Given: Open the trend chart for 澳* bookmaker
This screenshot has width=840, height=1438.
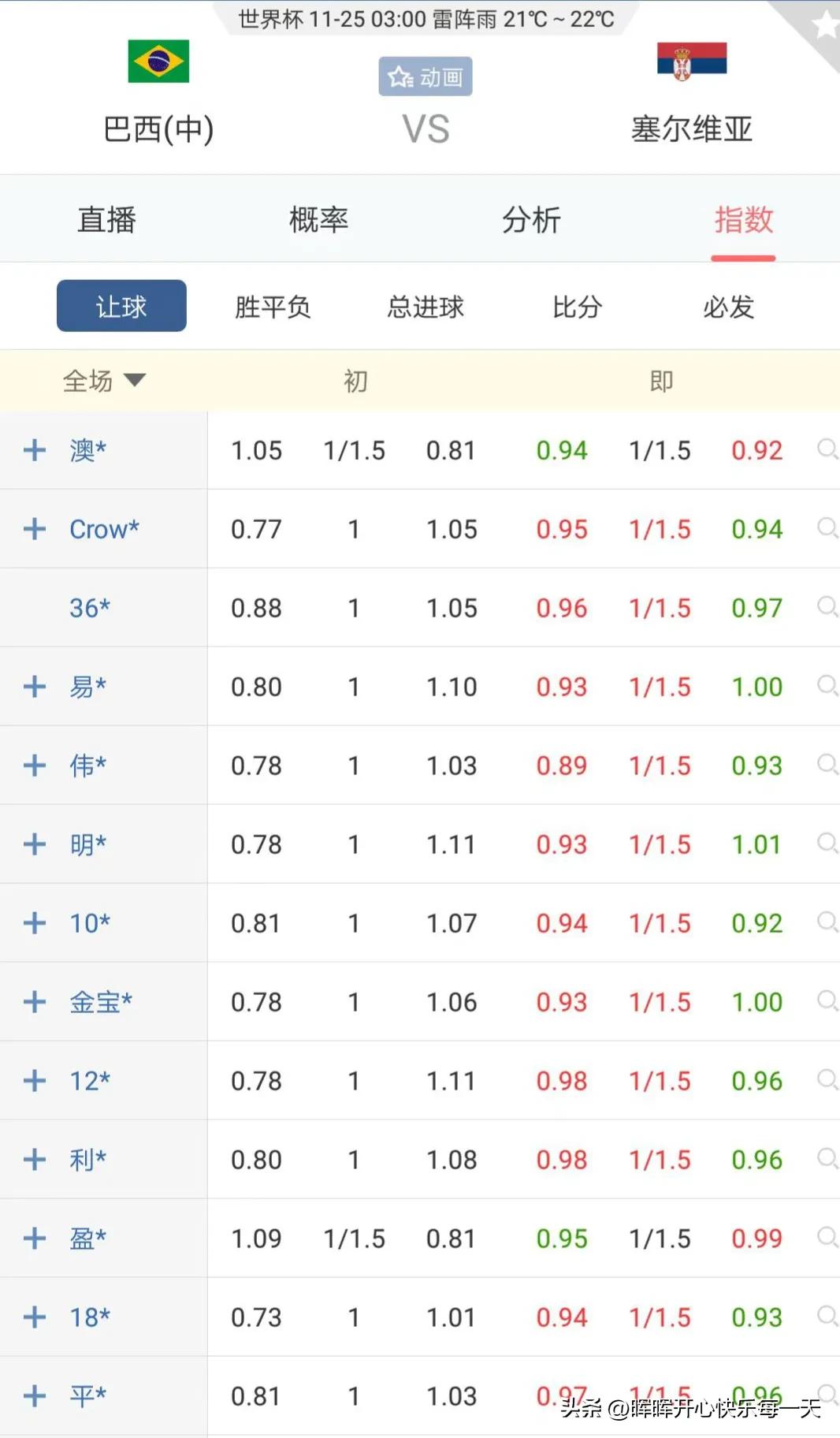Looking at the screenshot, I should coord(827,450).
